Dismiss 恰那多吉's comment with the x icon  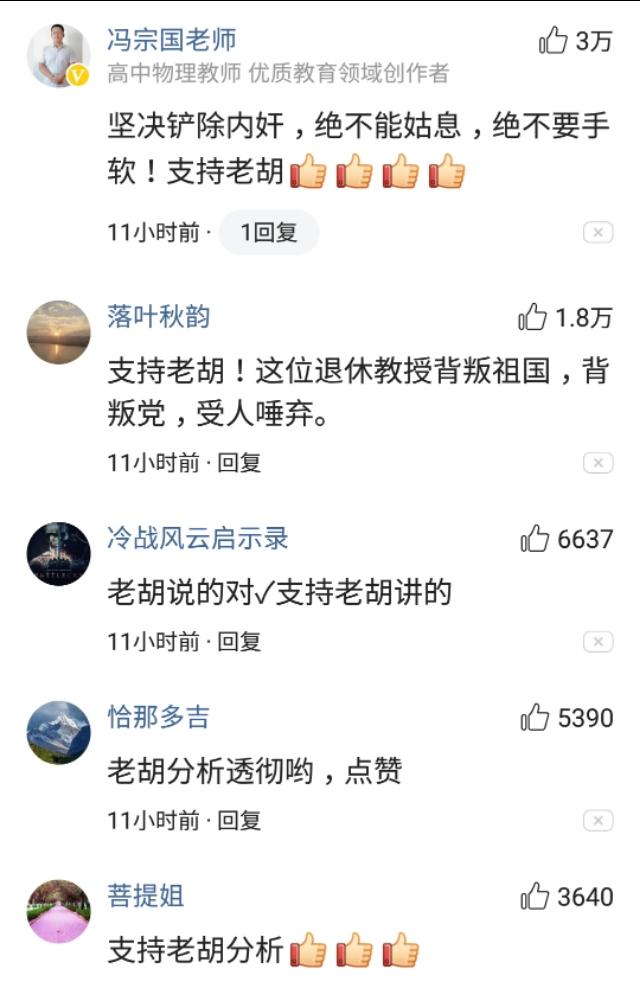click(597, 821)
